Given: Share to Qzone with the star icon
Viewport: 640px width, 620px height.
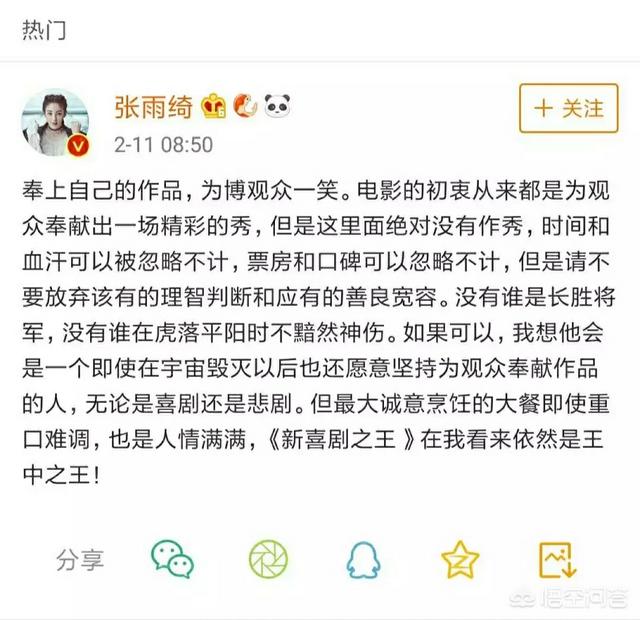Looking at the screenshot, I should point(460,559).
